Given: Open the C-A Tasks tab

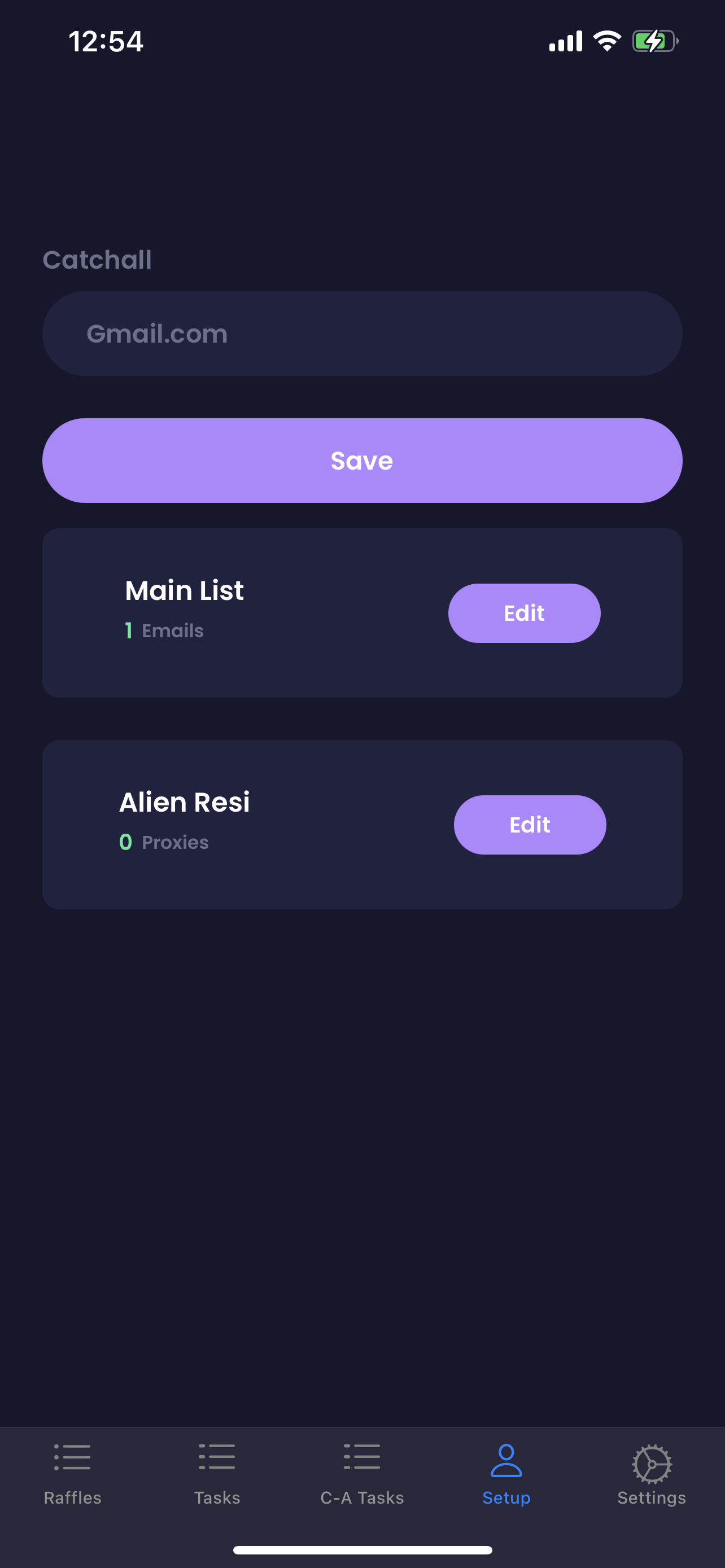Looking at the screenshot, I should click(362, 1474).
